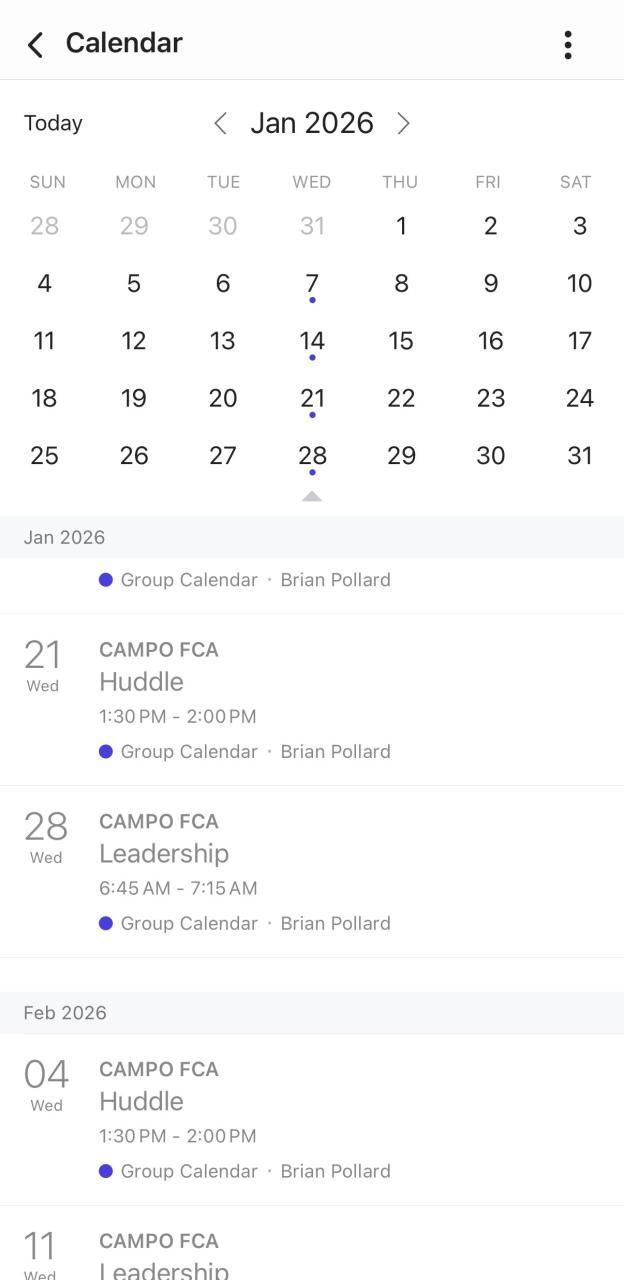The height and width of the screenshot is (1280, 624).
Task: Select January 1 on the calendar
Action: 401,226
